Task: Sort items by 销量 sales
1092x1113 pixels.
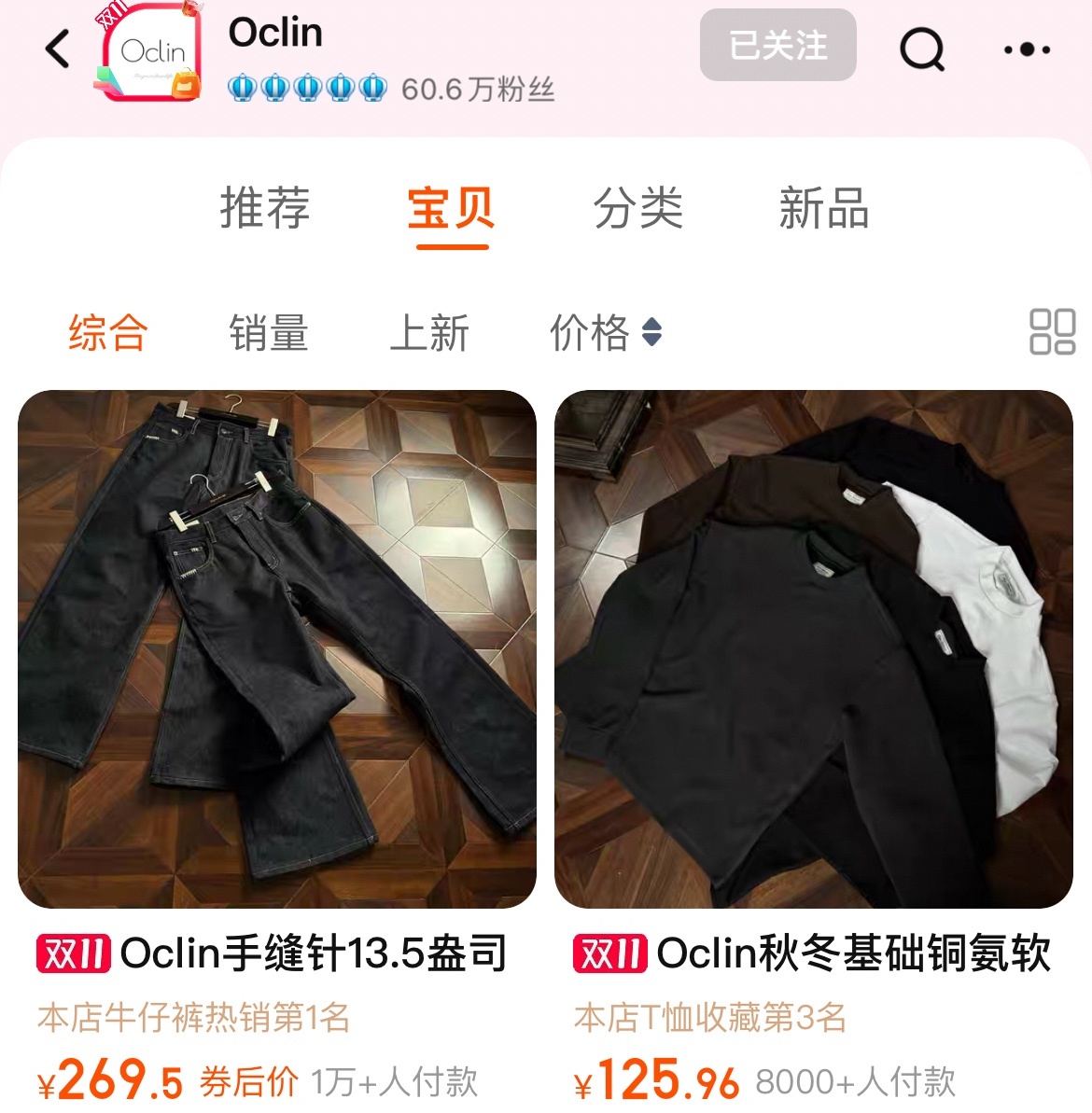Action: (269, 333)
